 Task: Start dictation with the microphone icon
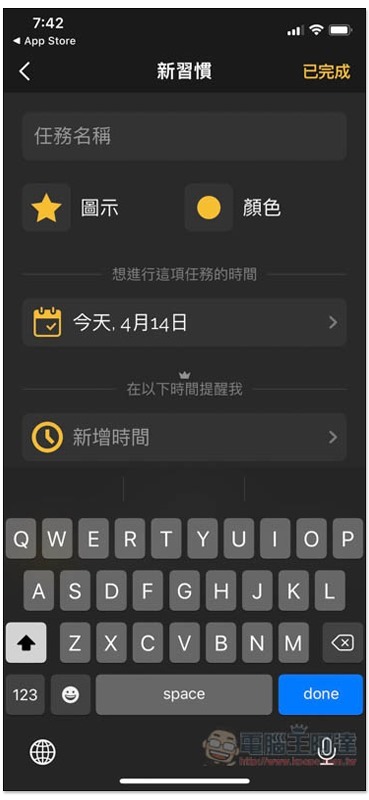[x=326, y=752]
